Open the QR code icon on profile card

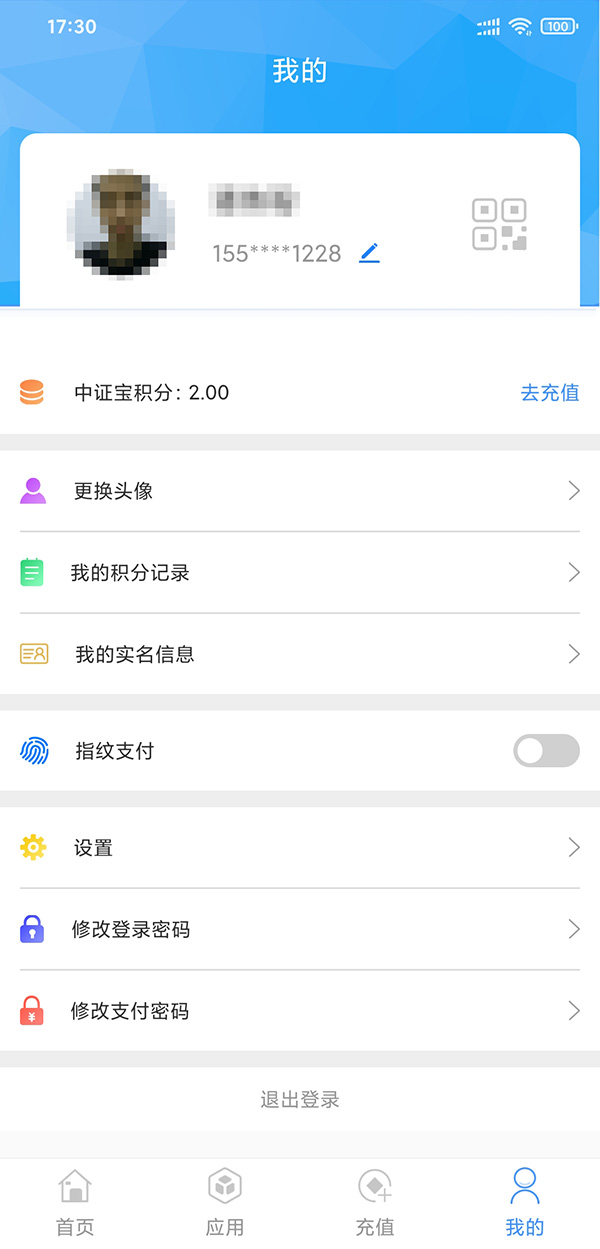499,224
